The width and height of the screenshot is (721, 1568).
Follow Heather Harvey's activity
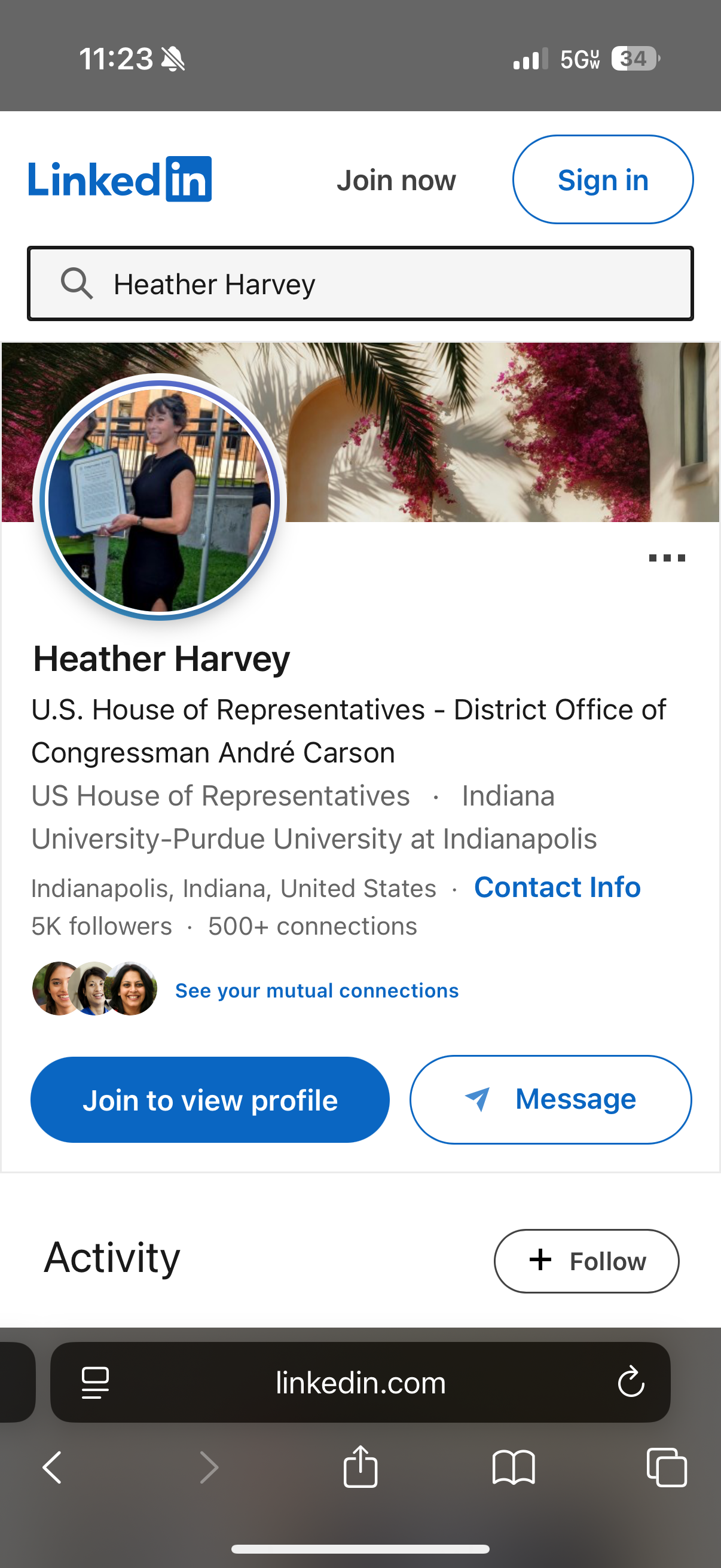click(586, 1261)
